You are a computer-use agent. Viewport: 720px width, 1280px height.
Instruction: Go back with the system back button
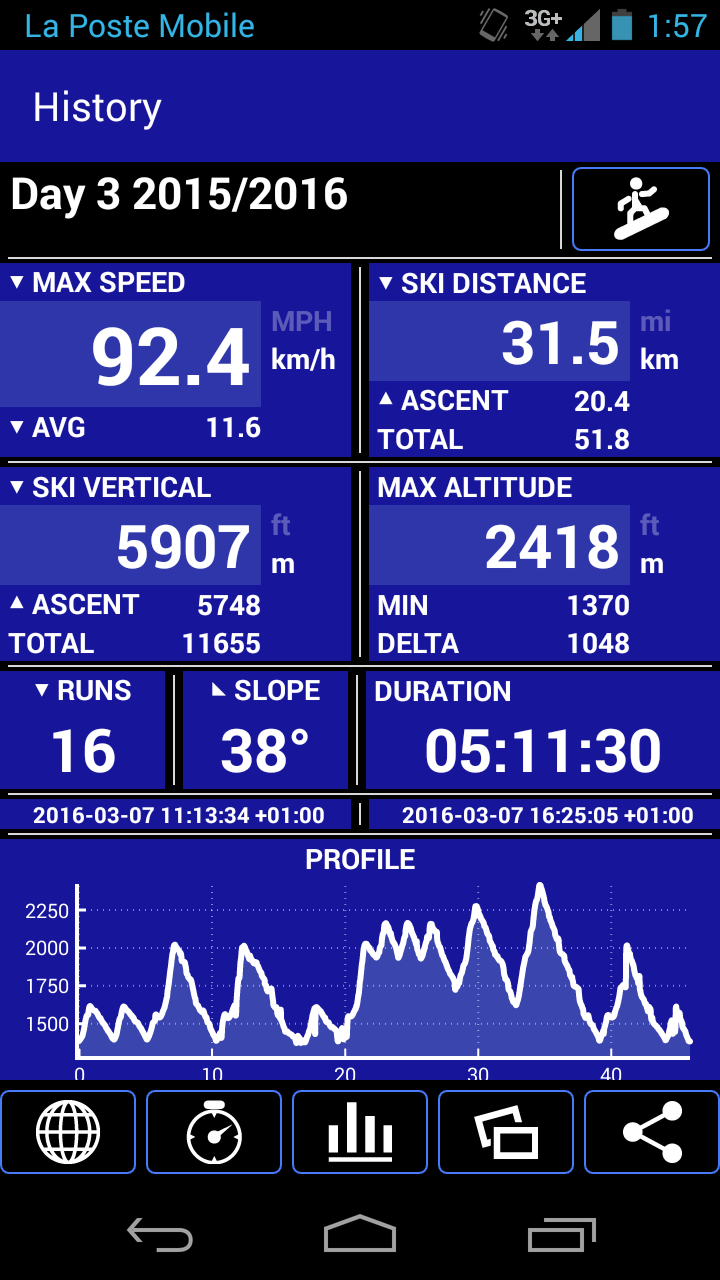[160, 1235]
